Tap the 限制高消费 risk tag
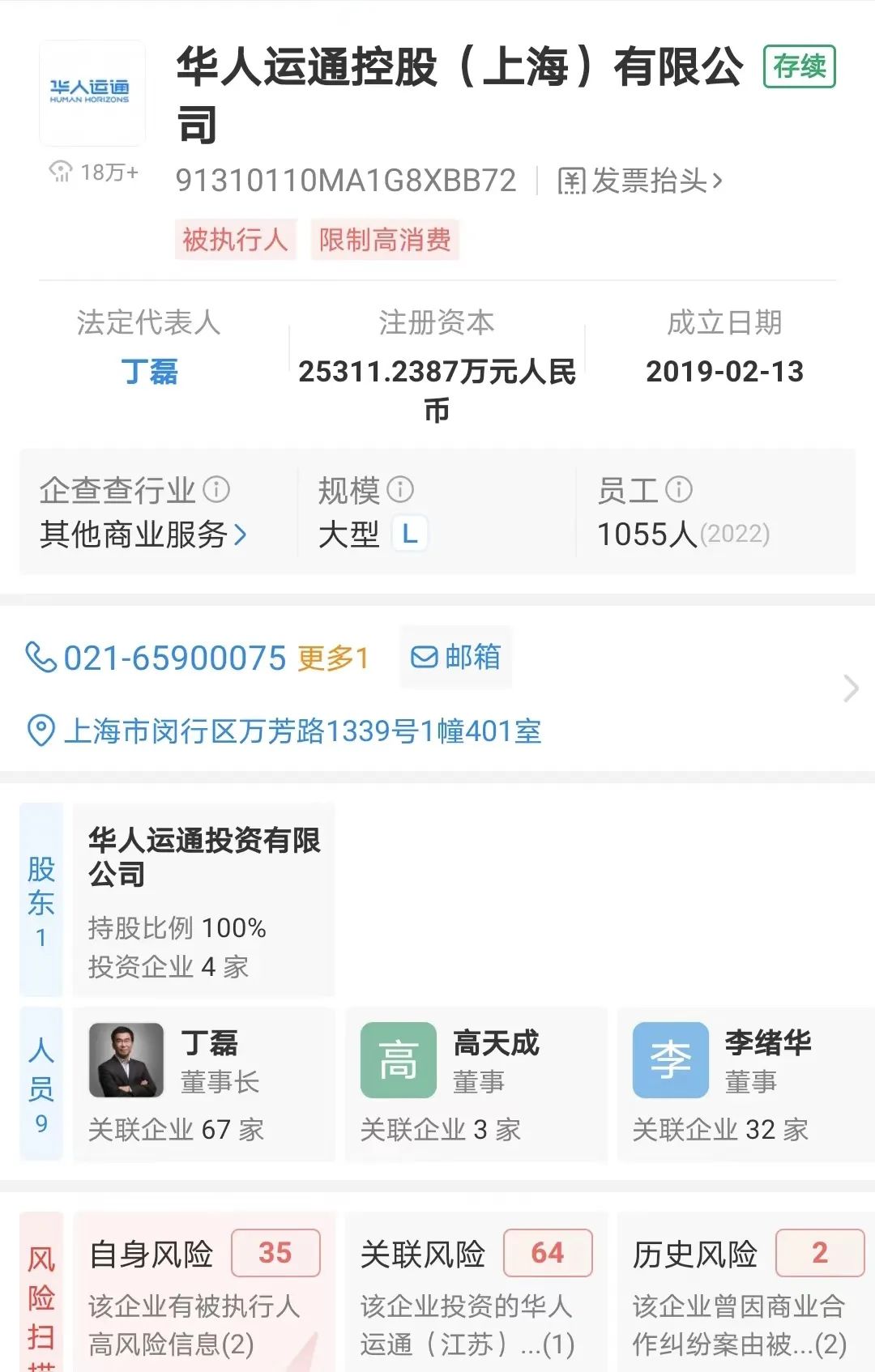Image resolution: width=875 pixels, height=1372 pixels. click(x=385, y=240)
